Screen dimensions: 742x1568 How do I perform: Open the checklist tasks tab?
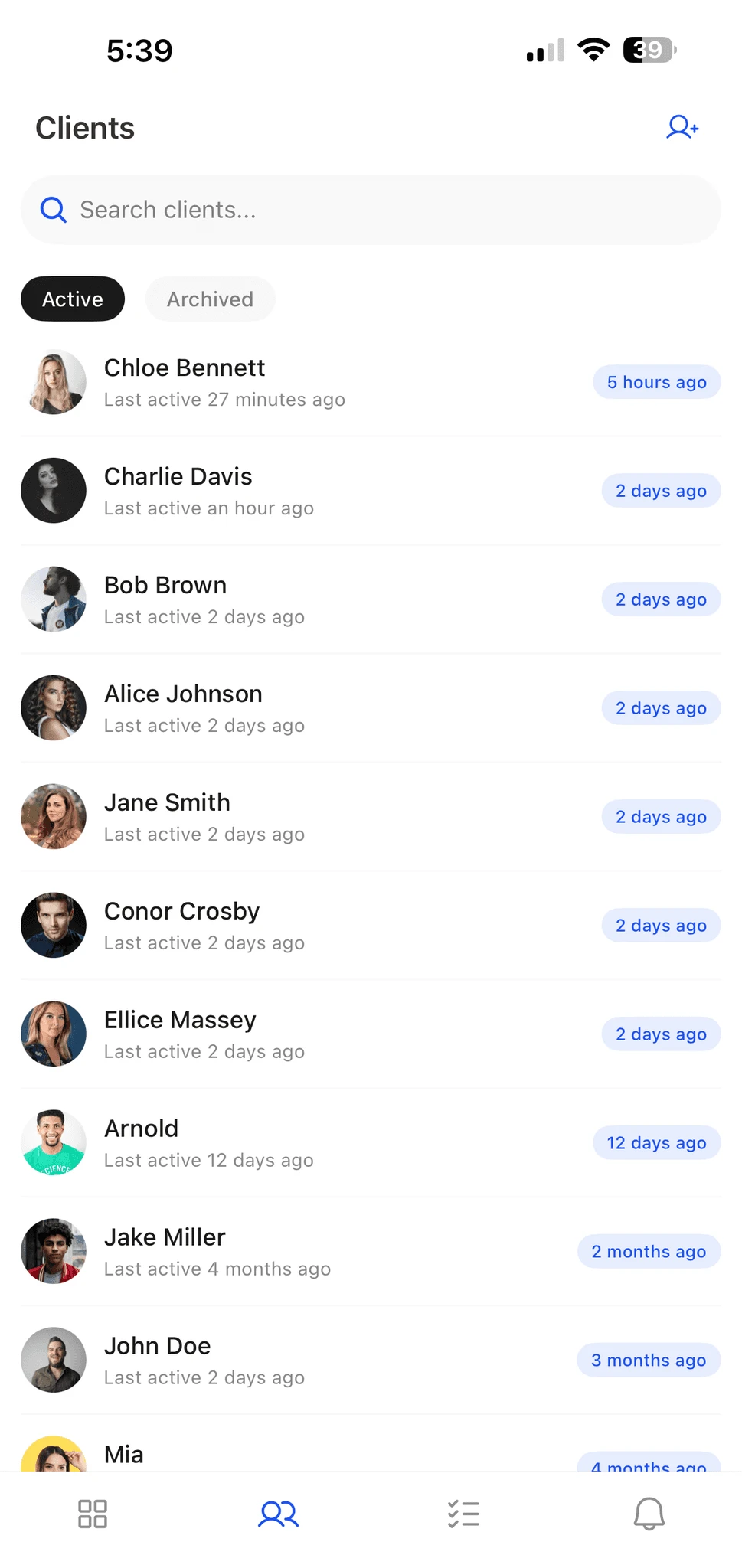coord(463,1514)
